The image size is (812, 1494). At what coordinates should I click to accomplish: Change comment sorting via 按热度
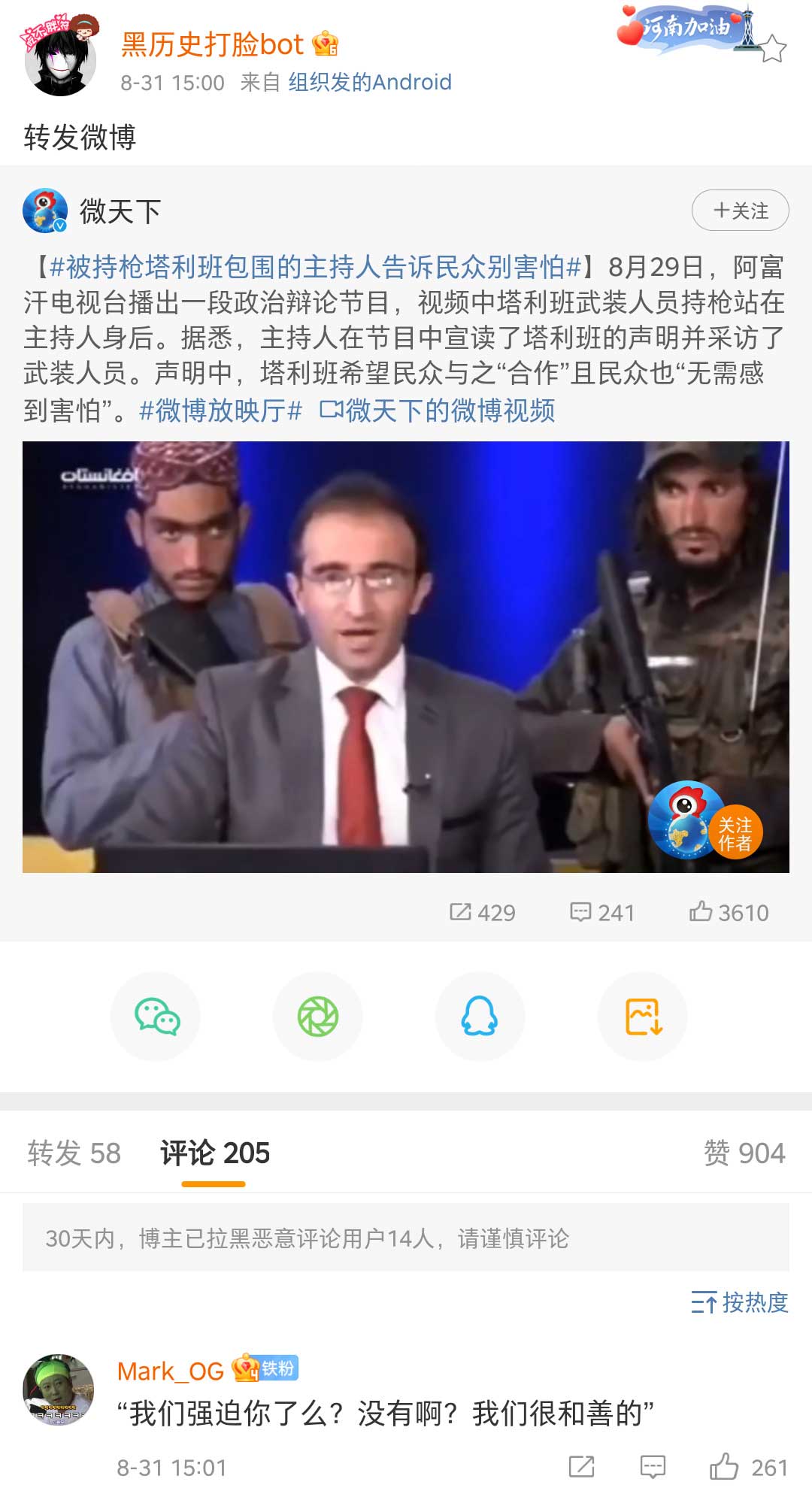pos(740,1302)
